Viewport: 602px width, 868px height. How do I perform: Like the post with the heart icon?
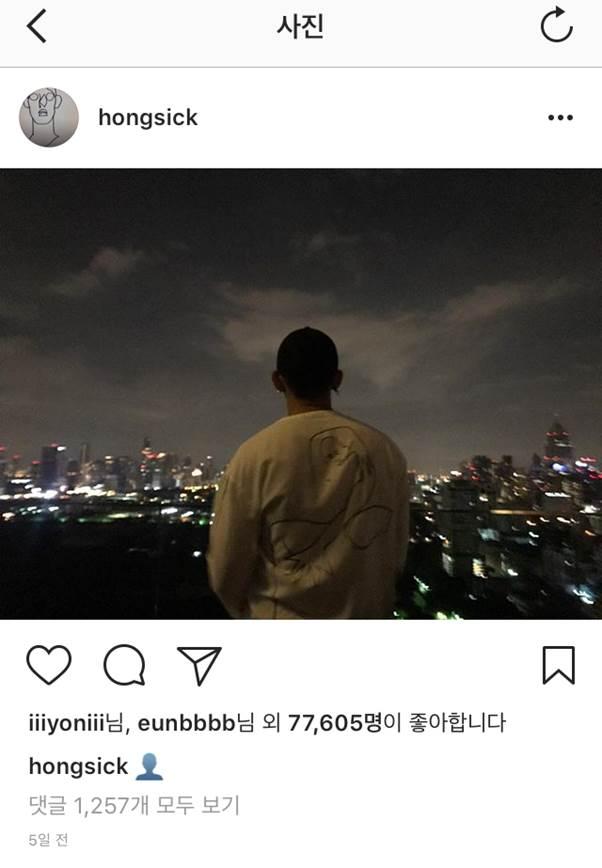click(x=48, y=665)
